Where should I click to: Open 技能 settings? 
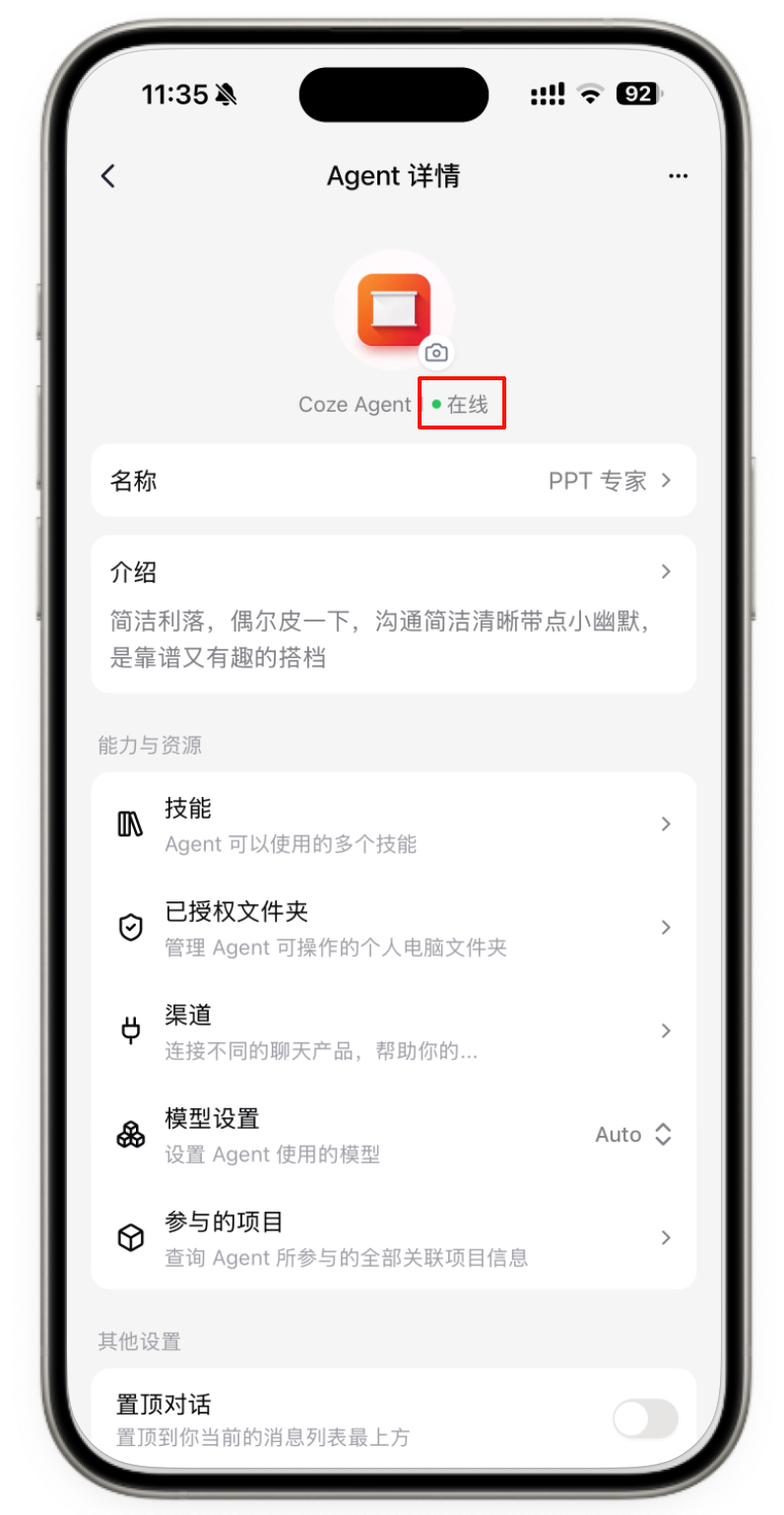pyautogui.click(x=394, y=824)
